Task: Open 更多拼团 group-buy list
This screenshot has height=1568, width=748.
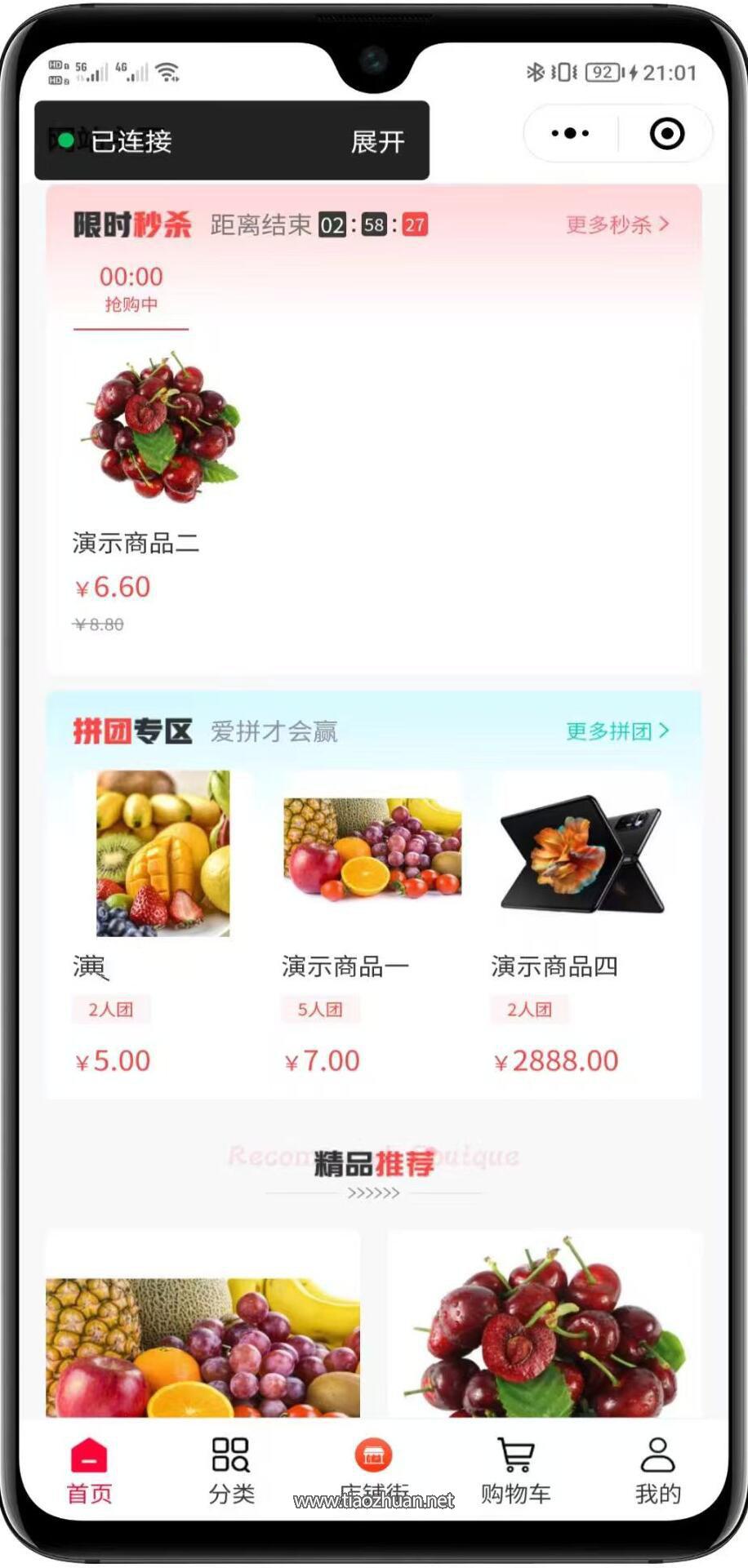Action: point(616,731)
